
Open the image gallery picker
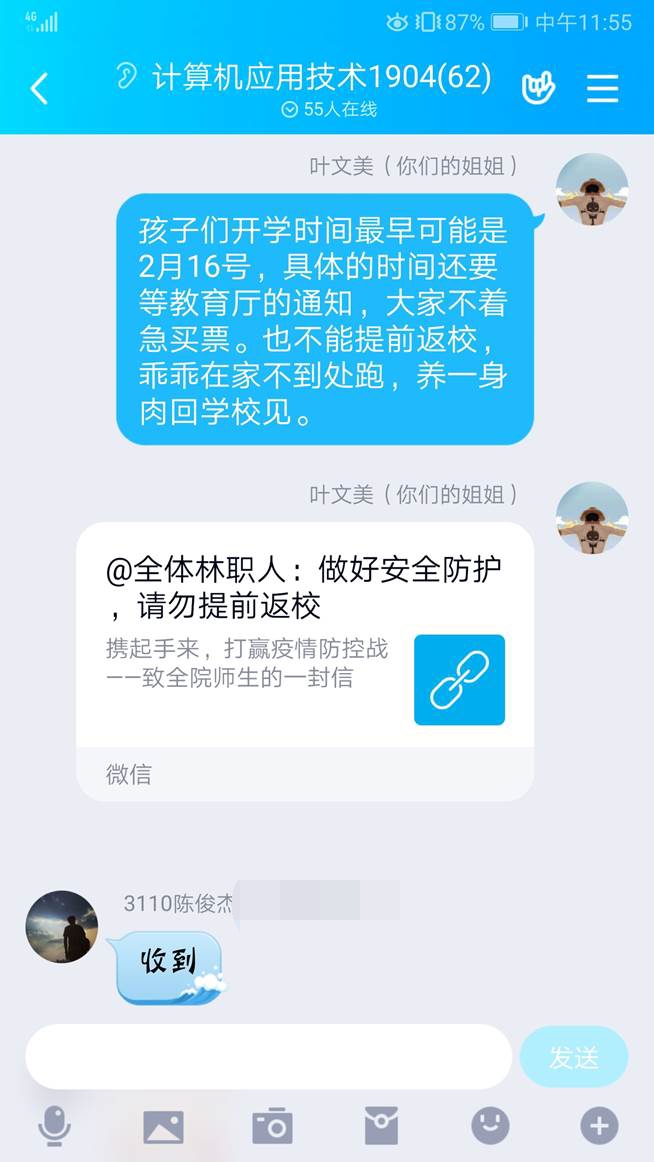click(x=163, y=1127)
